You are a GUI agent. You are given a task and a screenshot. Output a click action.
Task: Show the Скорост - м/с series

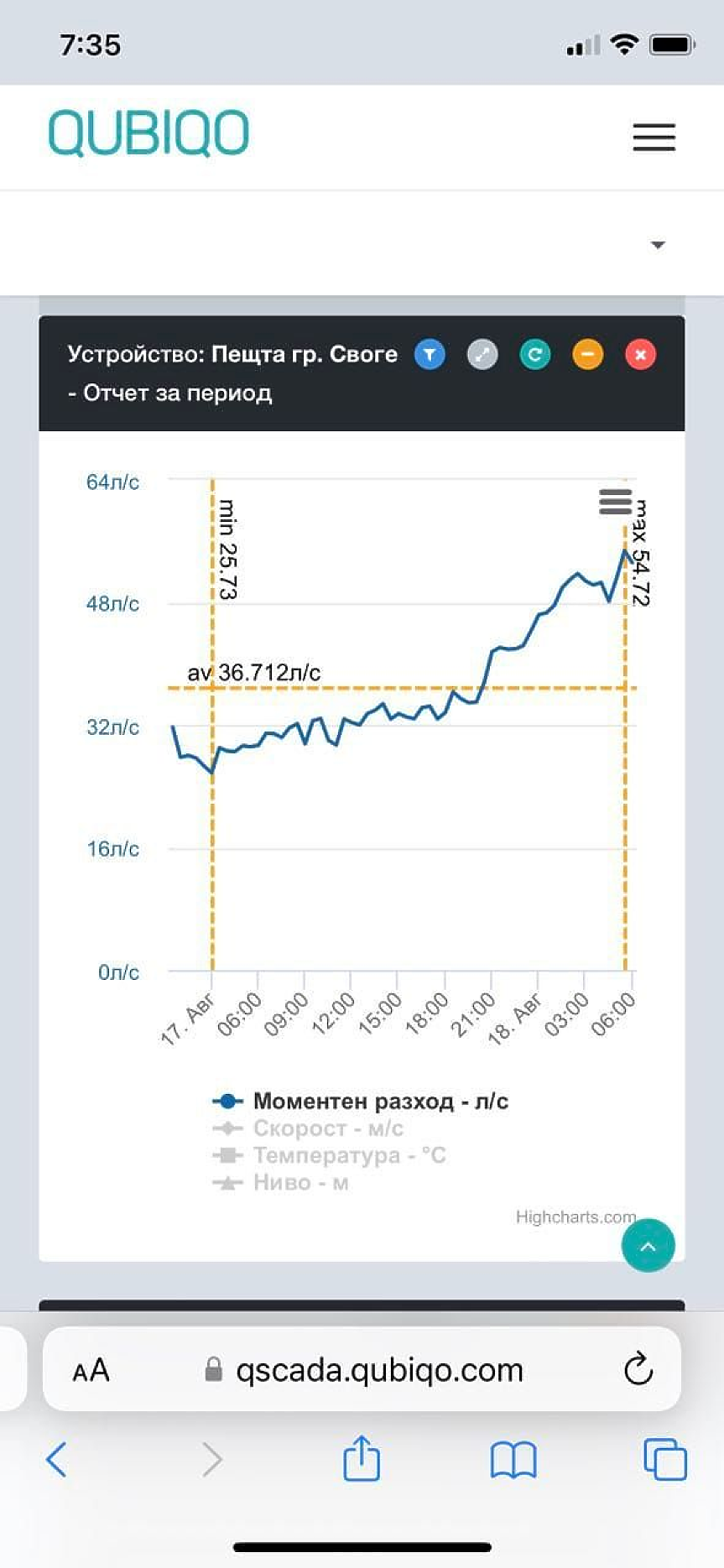[x=327, y=1128]
